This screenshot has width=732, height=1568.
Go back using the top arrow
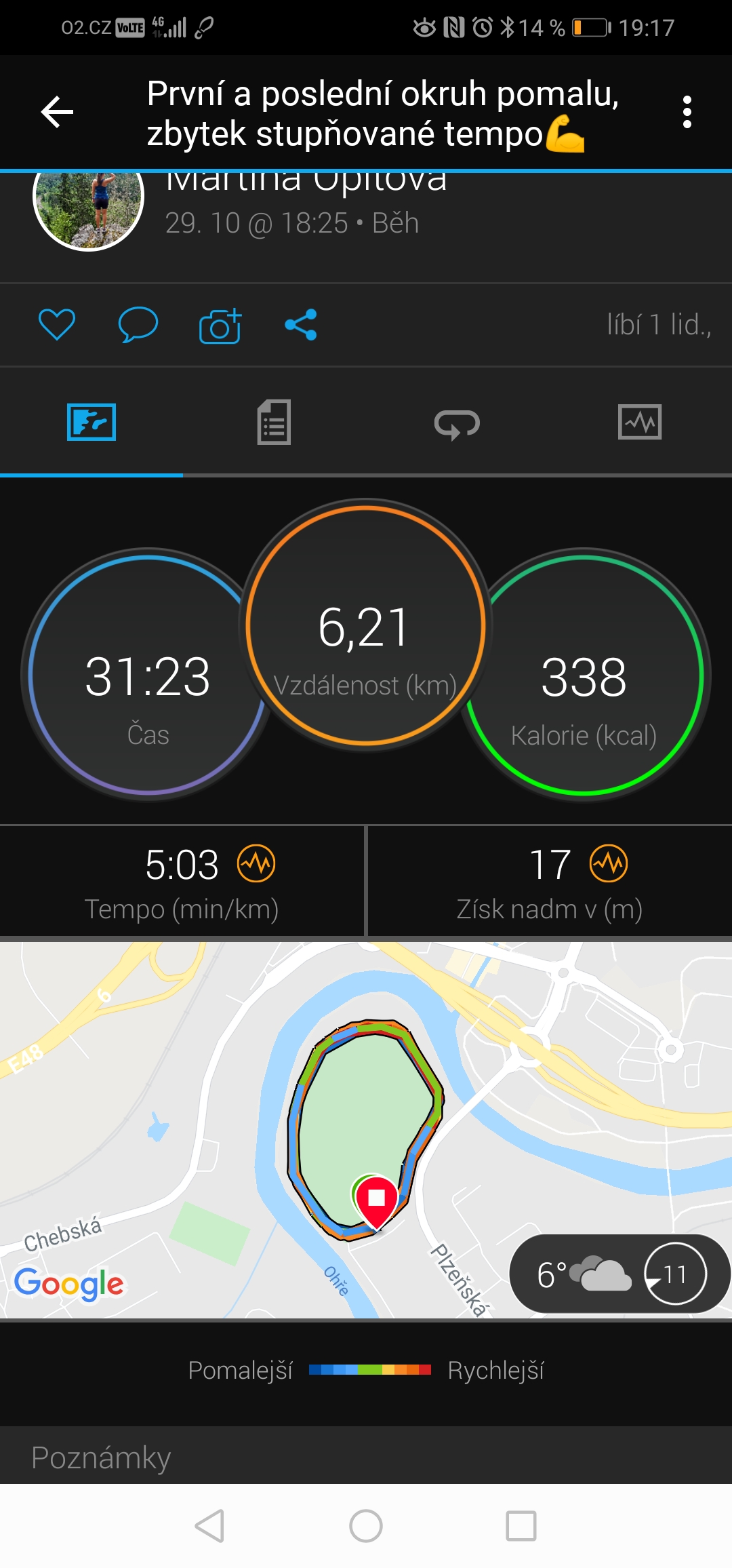pyautogui.click(x=57, y=112)
